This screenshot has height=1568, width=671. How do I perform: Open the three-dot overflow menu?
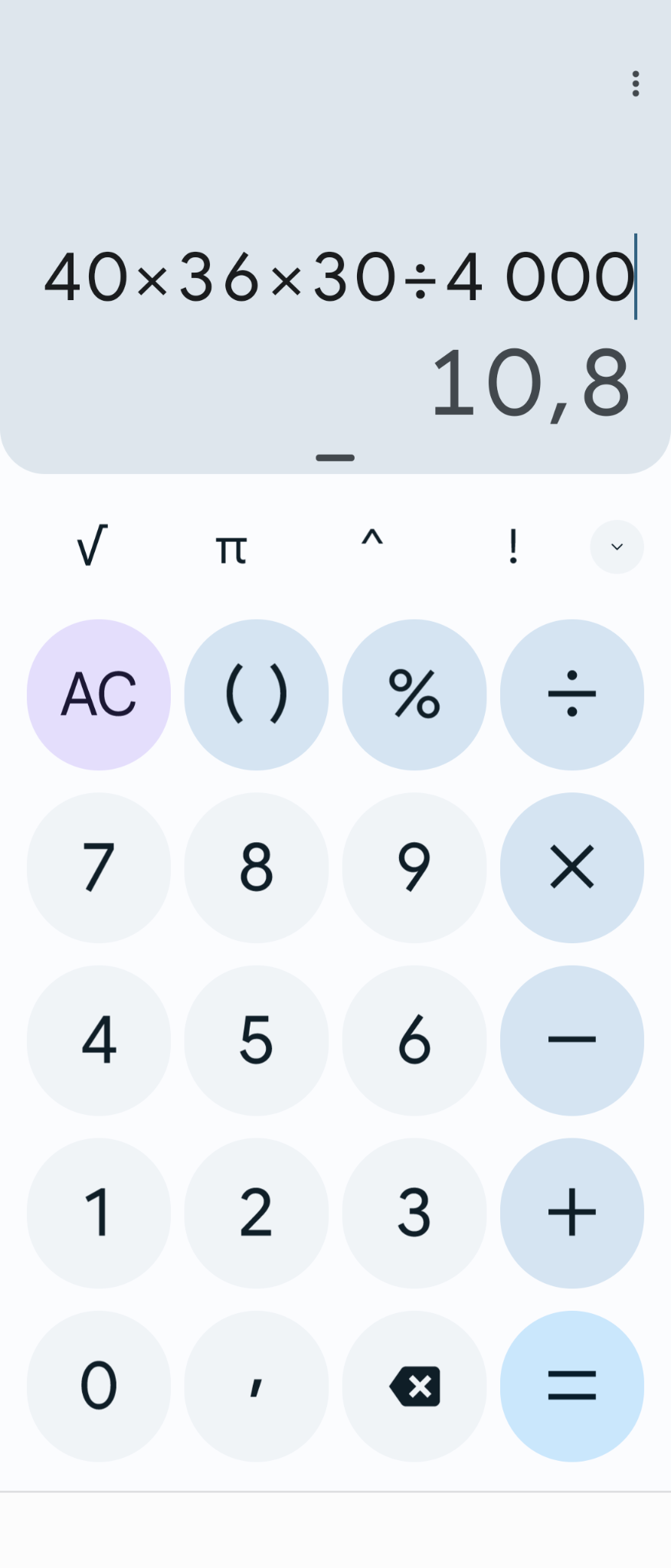coord(635,83)
